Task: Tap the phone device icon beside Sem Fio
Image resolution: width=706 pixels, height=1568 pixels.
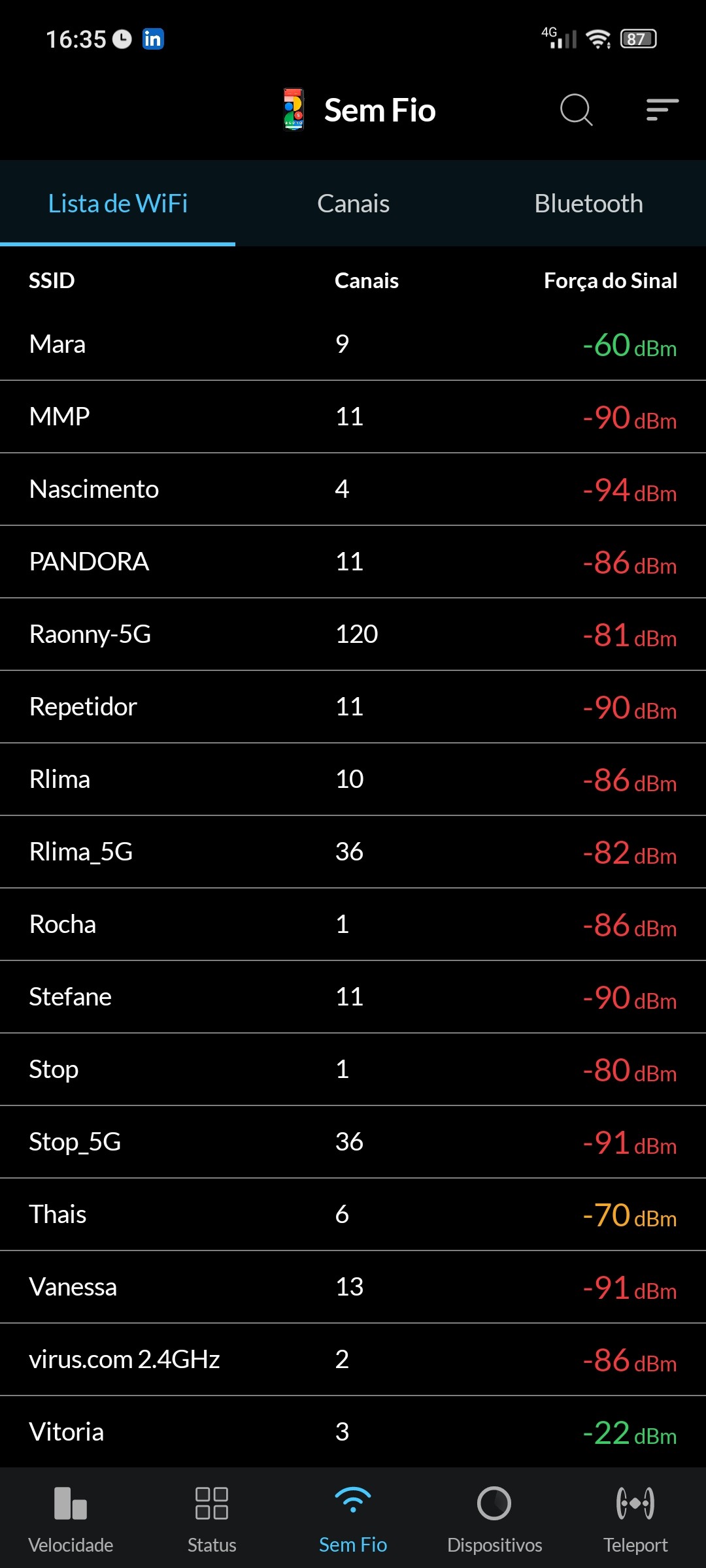Action: click(x=294, y=110)
